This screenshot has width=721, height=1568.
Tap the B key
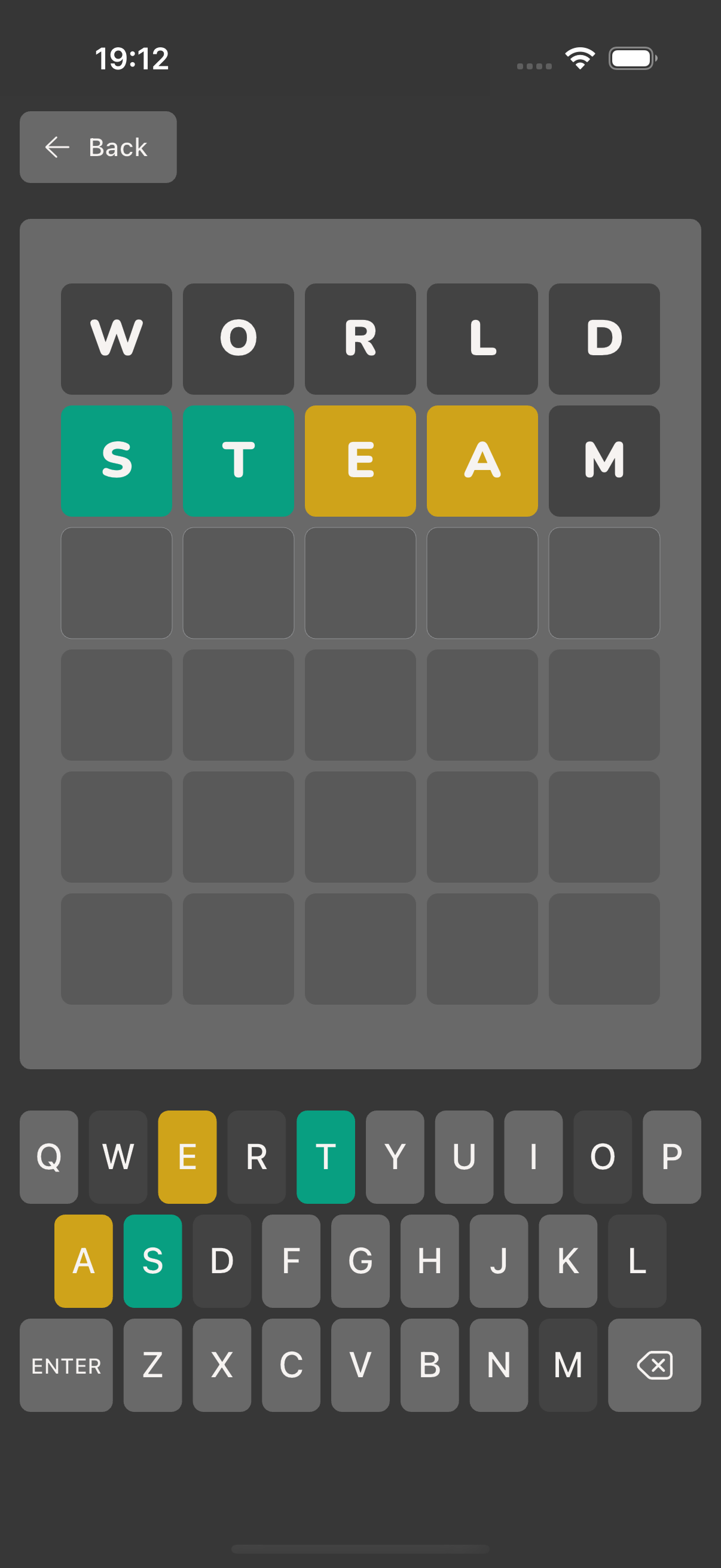(429, 1365)
